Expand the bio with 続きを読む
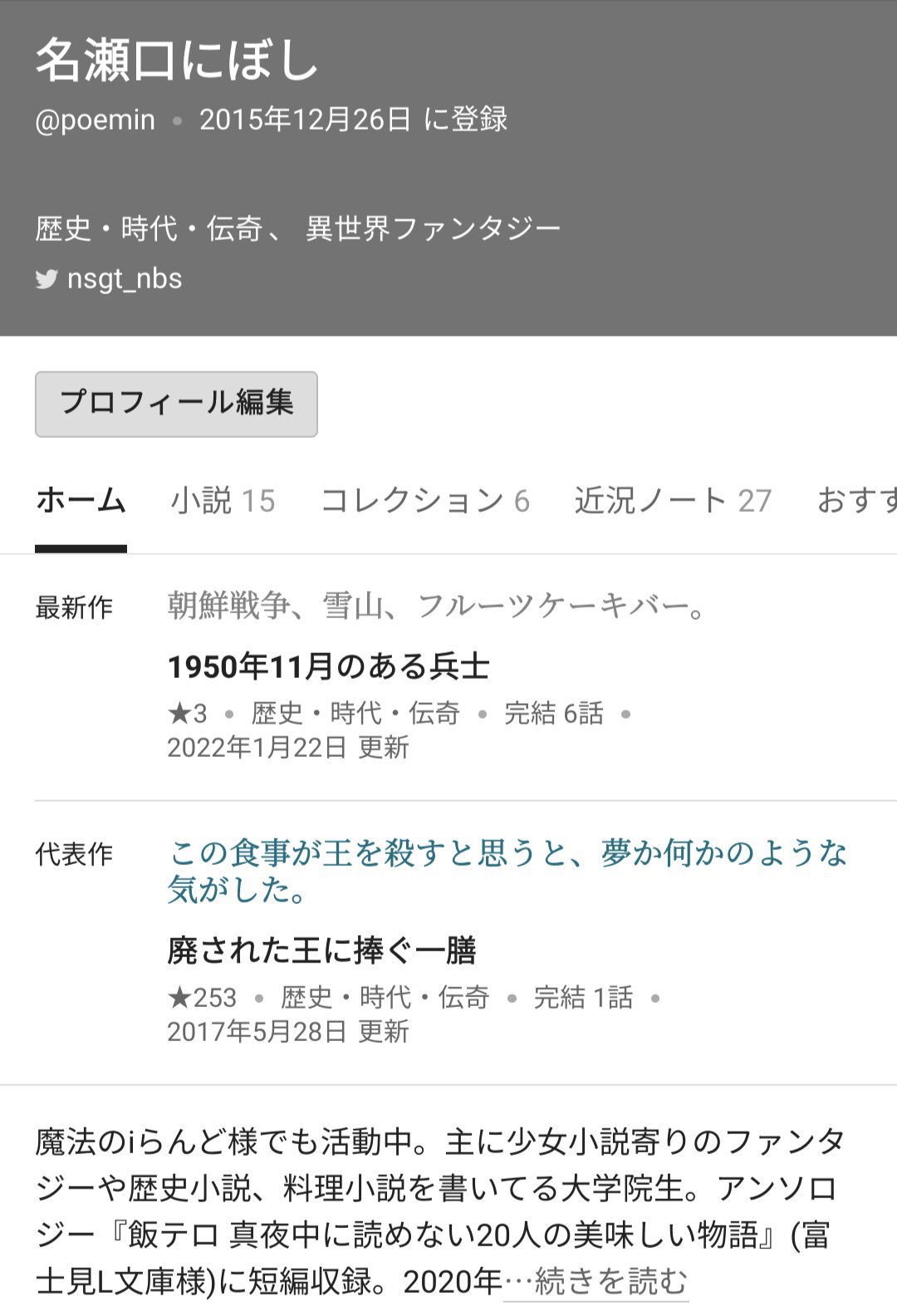 [610, 1281]
